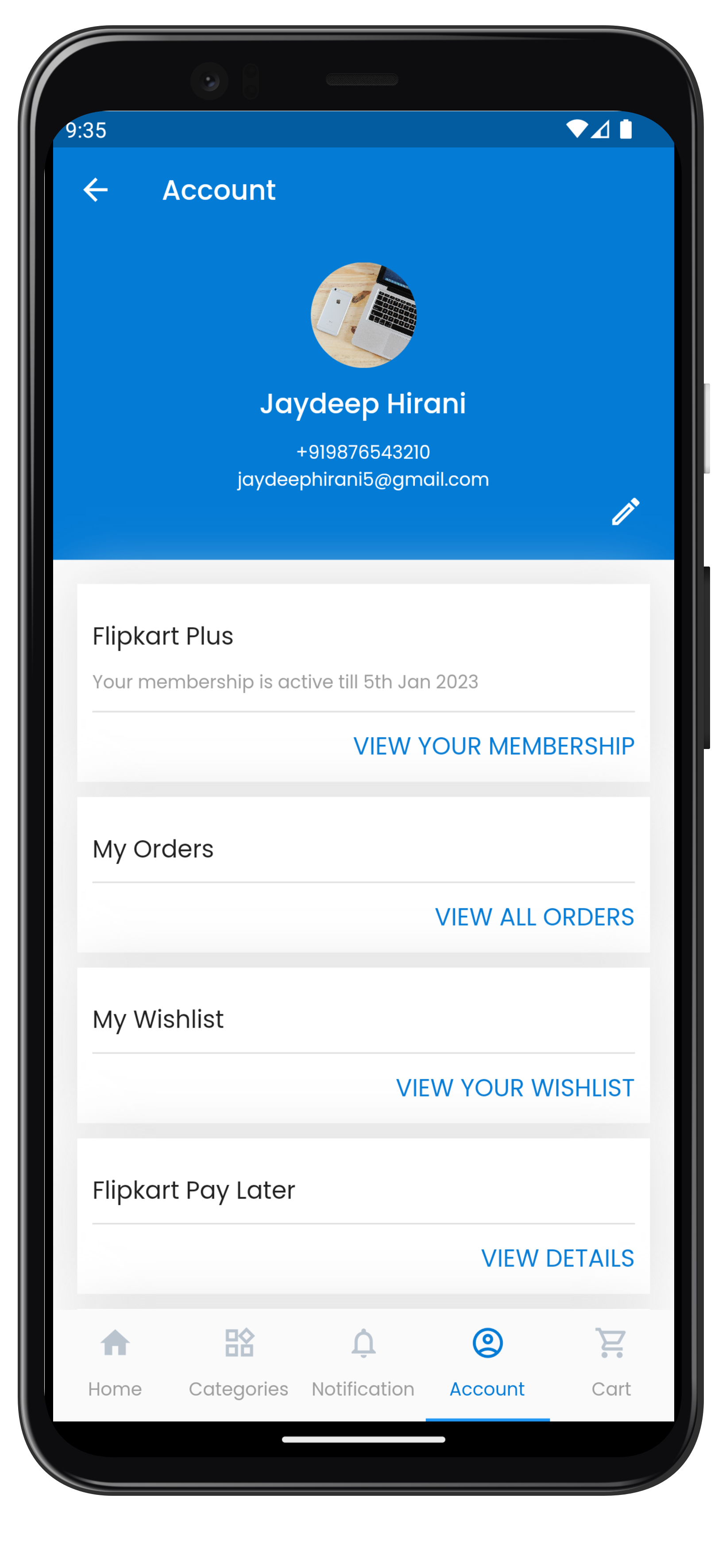Open View Your Wishlist
This screenshot has height=1568, width=726.
[x=515, y=1088]
